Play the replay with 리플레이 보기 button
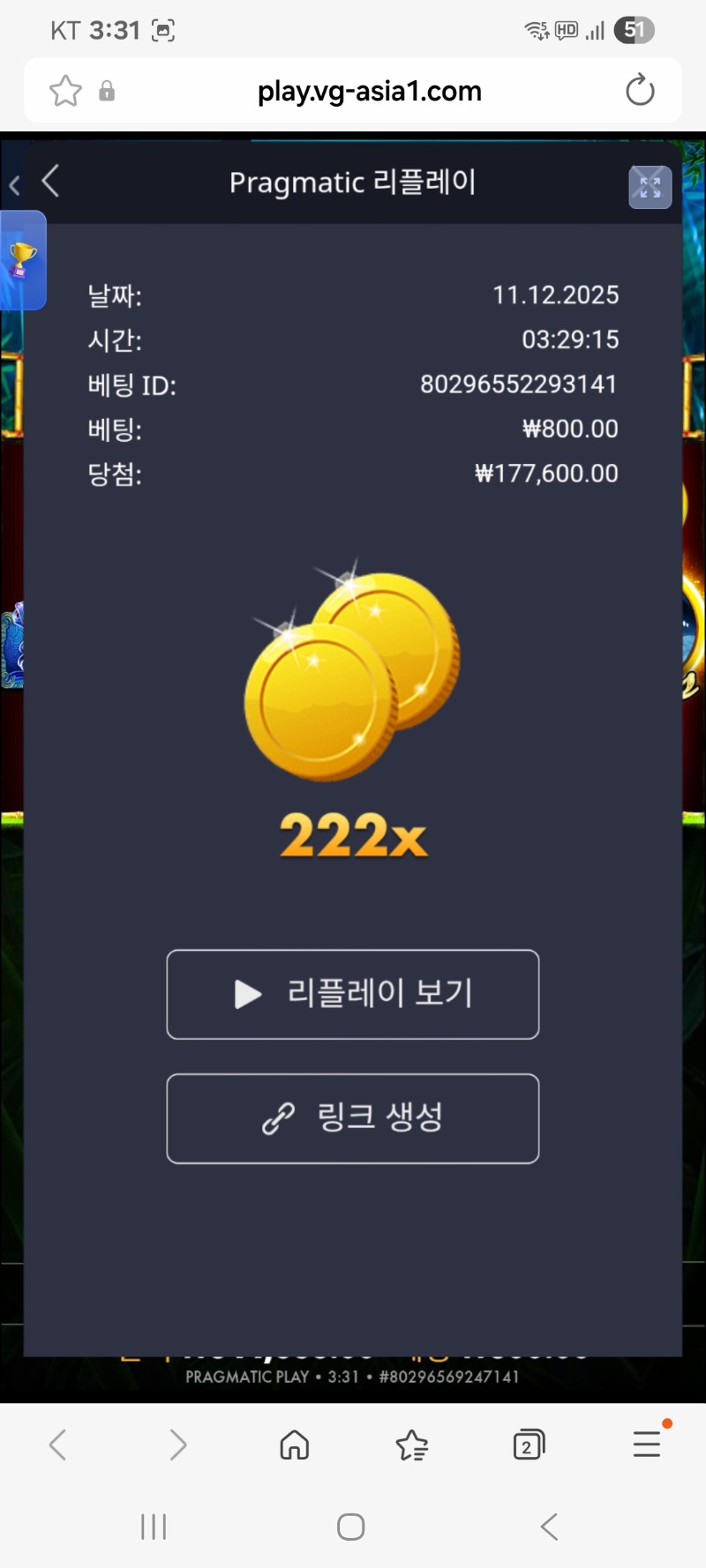This screenshot has height=1568, width=706. coord(352,994)
